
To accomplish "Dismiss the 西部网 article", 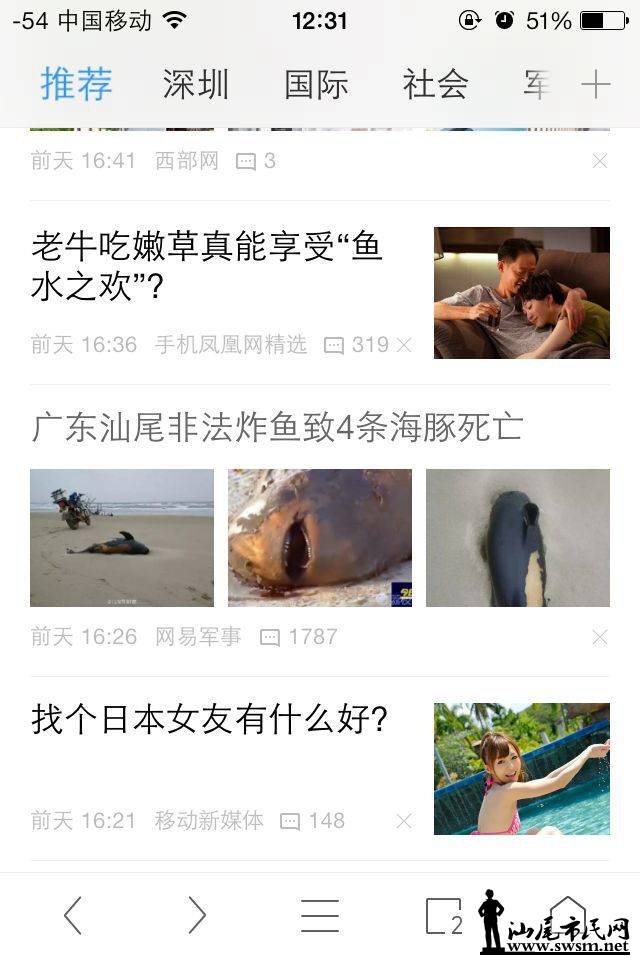I will [x=599, y=161].
